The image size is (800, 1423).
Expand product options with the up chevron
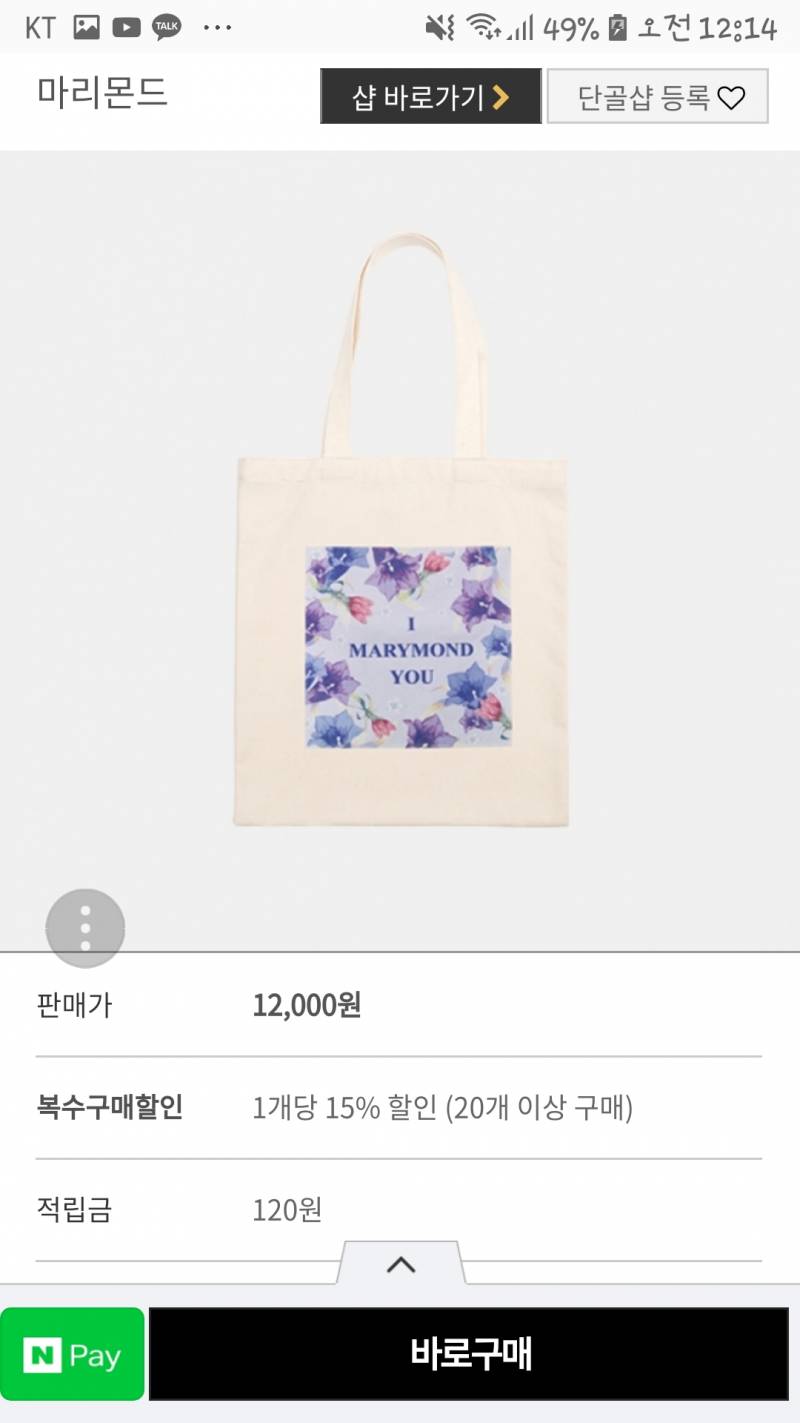click(400, 1263)
